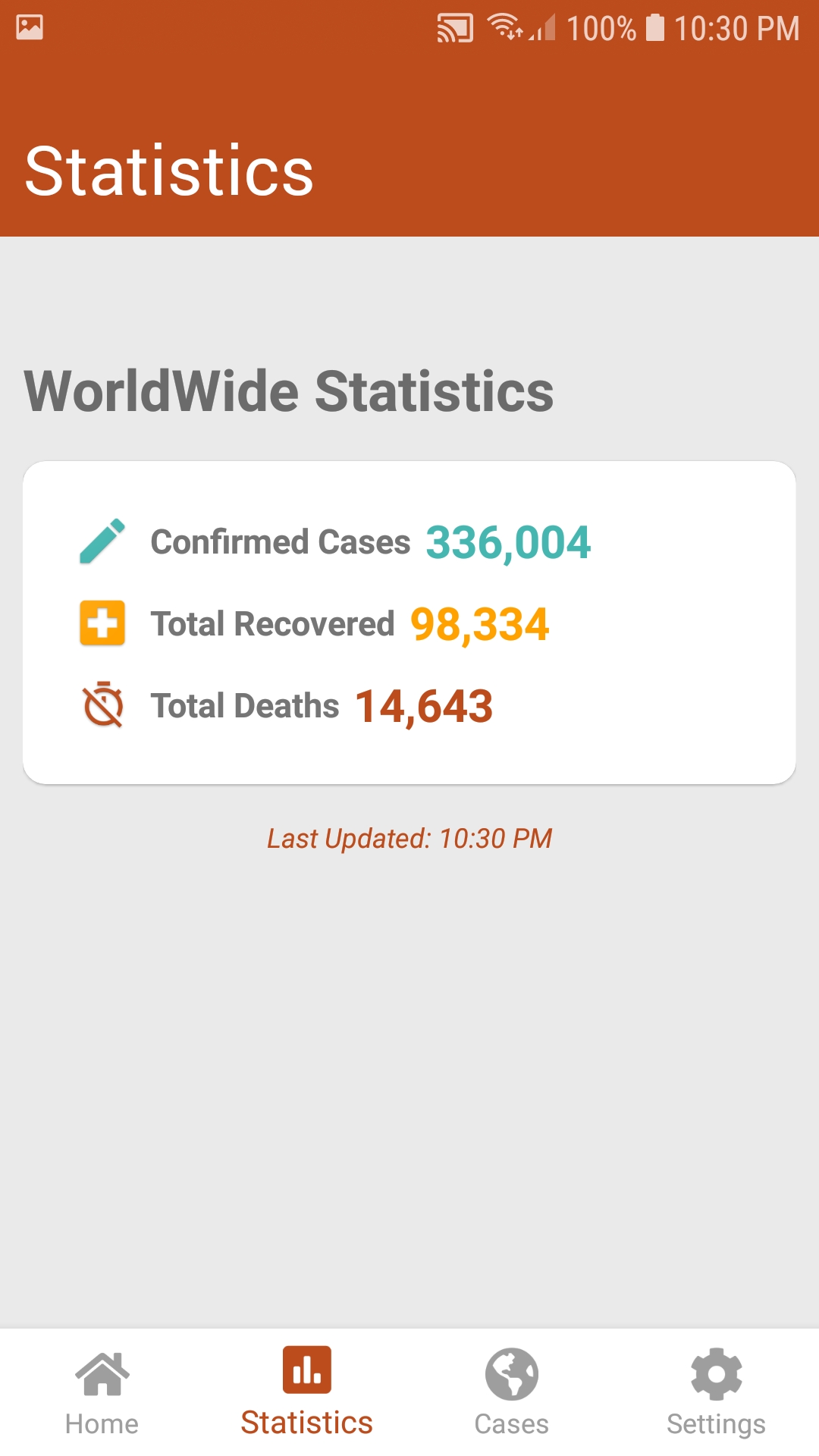The image size is (819, 1456).
Task: Go to the Home tab
Action: tap(102, 1393)
